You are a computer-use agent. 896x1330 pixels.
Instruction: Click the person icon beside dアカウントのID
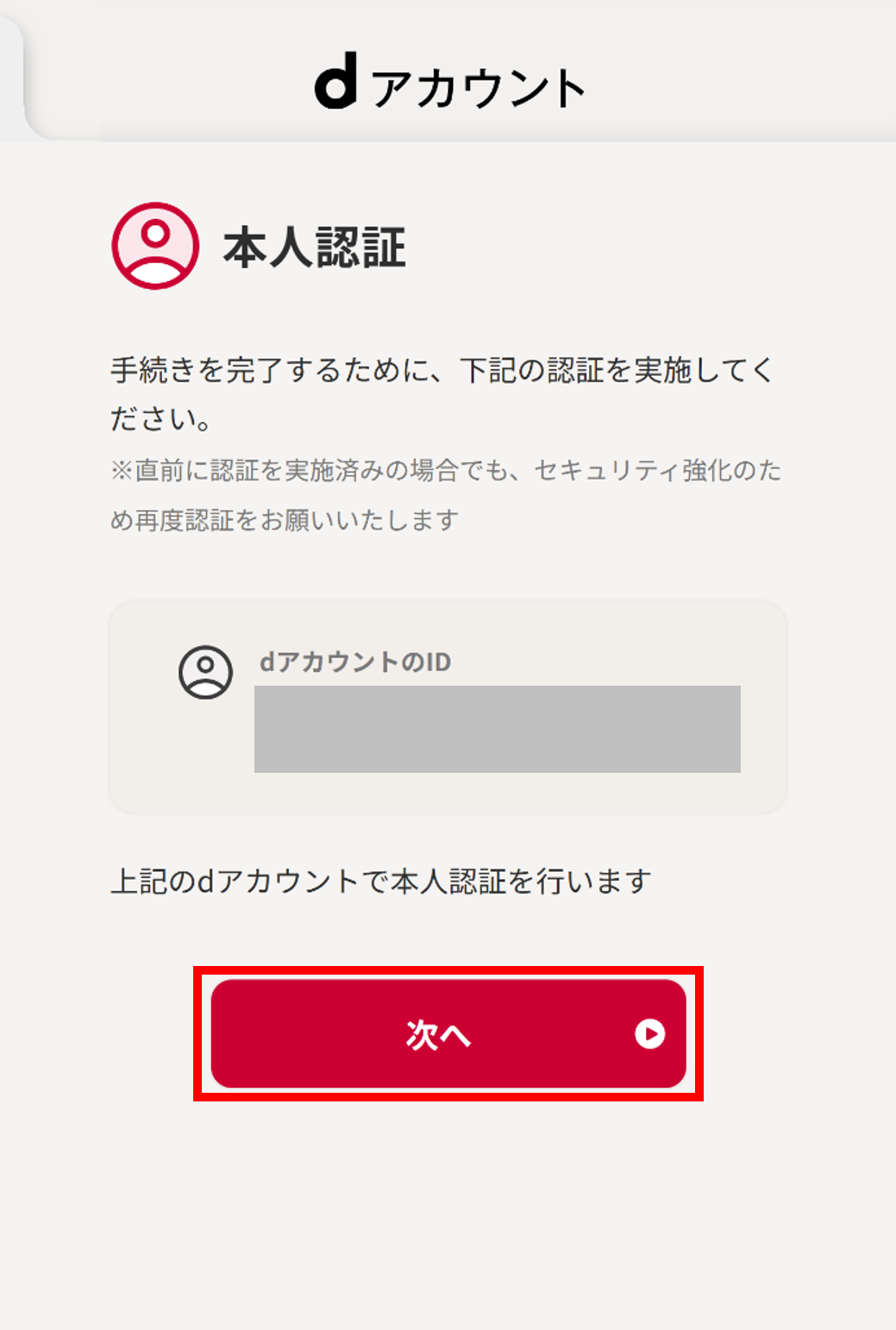pyautogui.click(x=205, y=671)
